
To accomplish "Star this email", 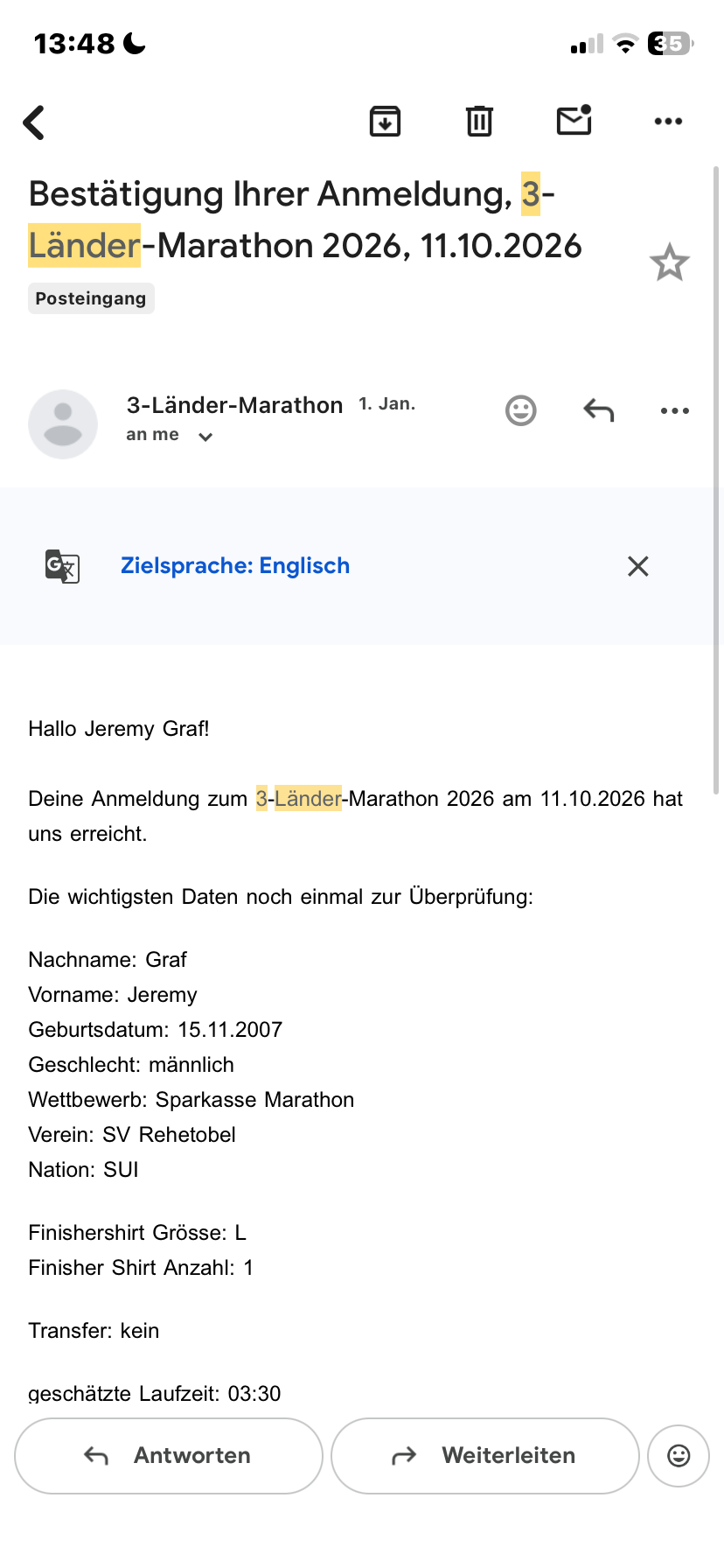I will (x=670, y=262).
